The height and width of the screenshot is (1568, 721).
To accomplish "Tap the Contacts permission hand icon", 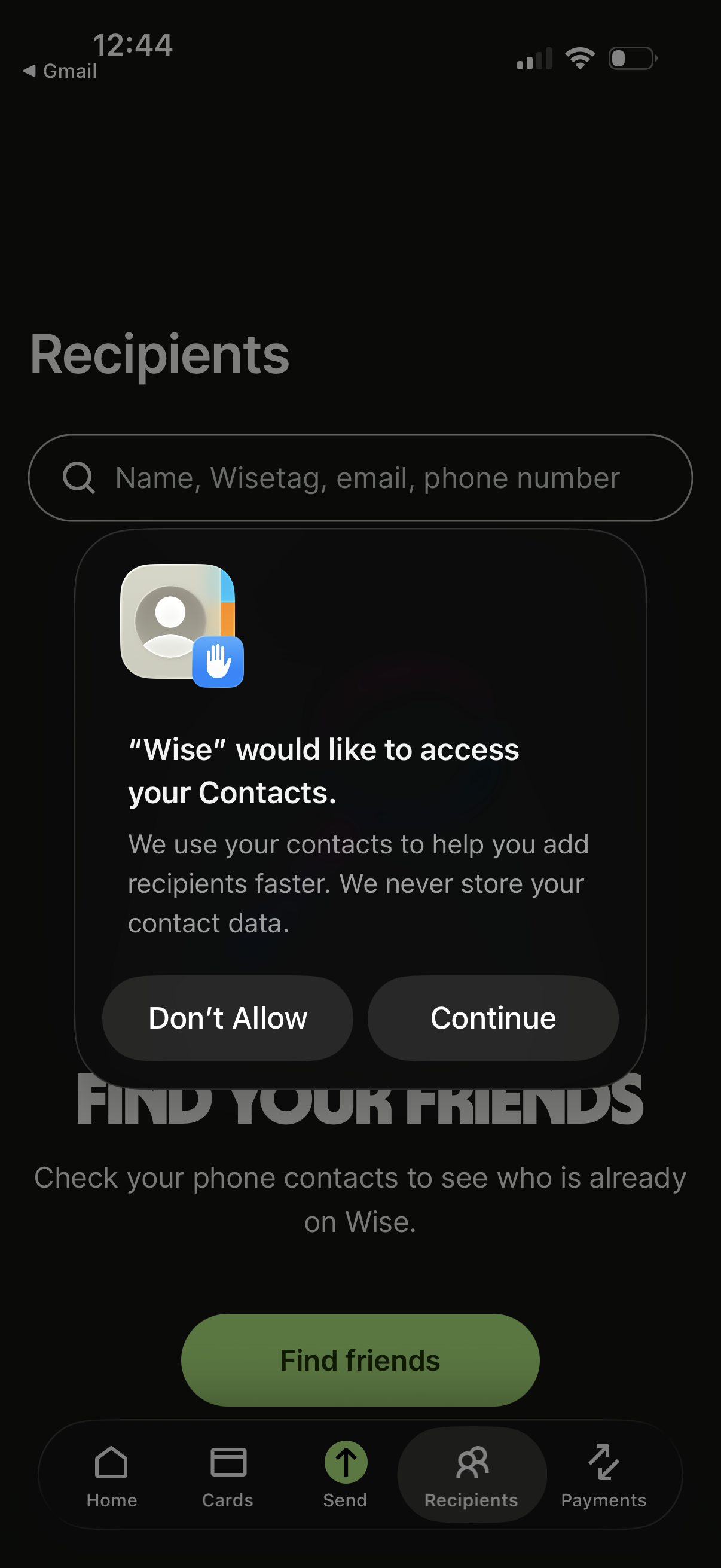I will 219,663.
